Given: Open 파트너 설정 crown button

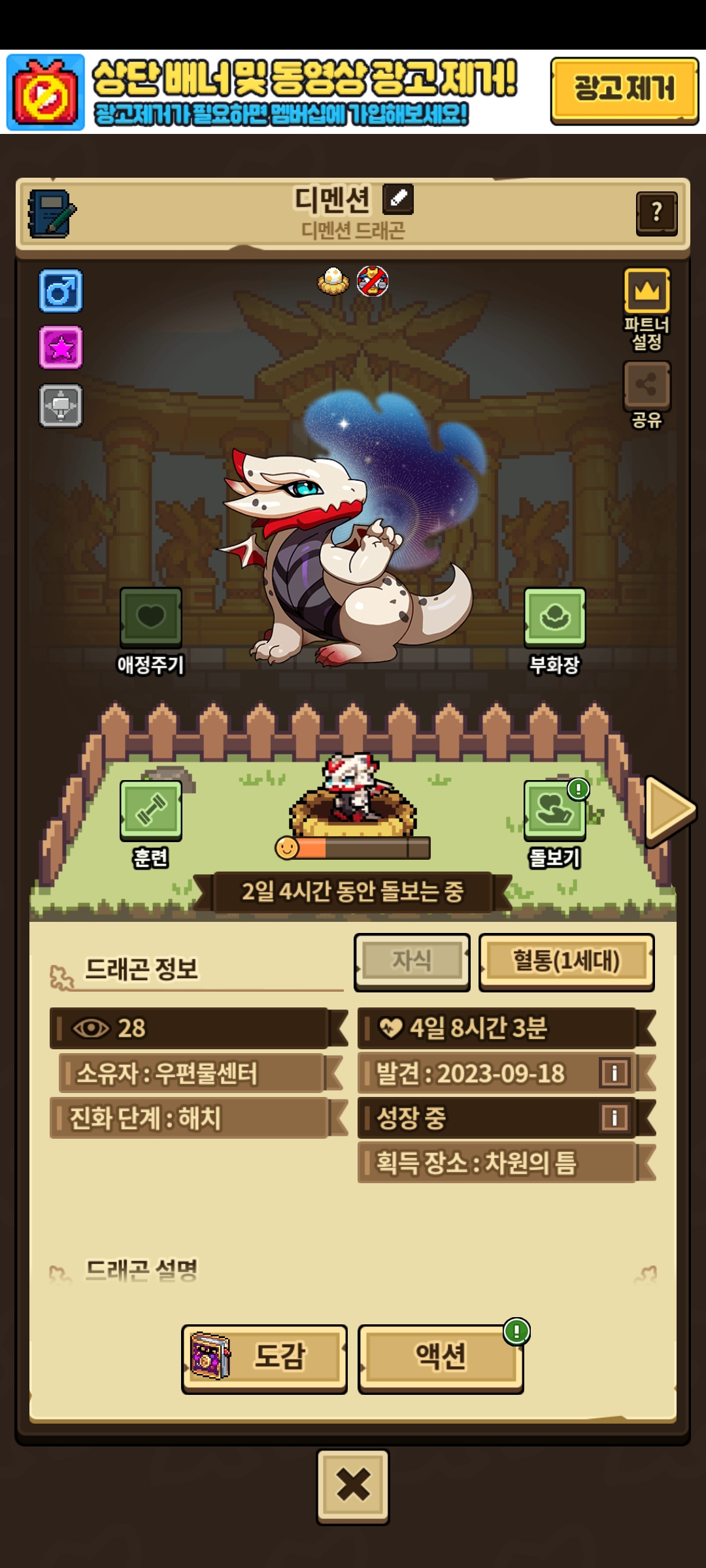Looking at the screenshot, I should 647,291.
